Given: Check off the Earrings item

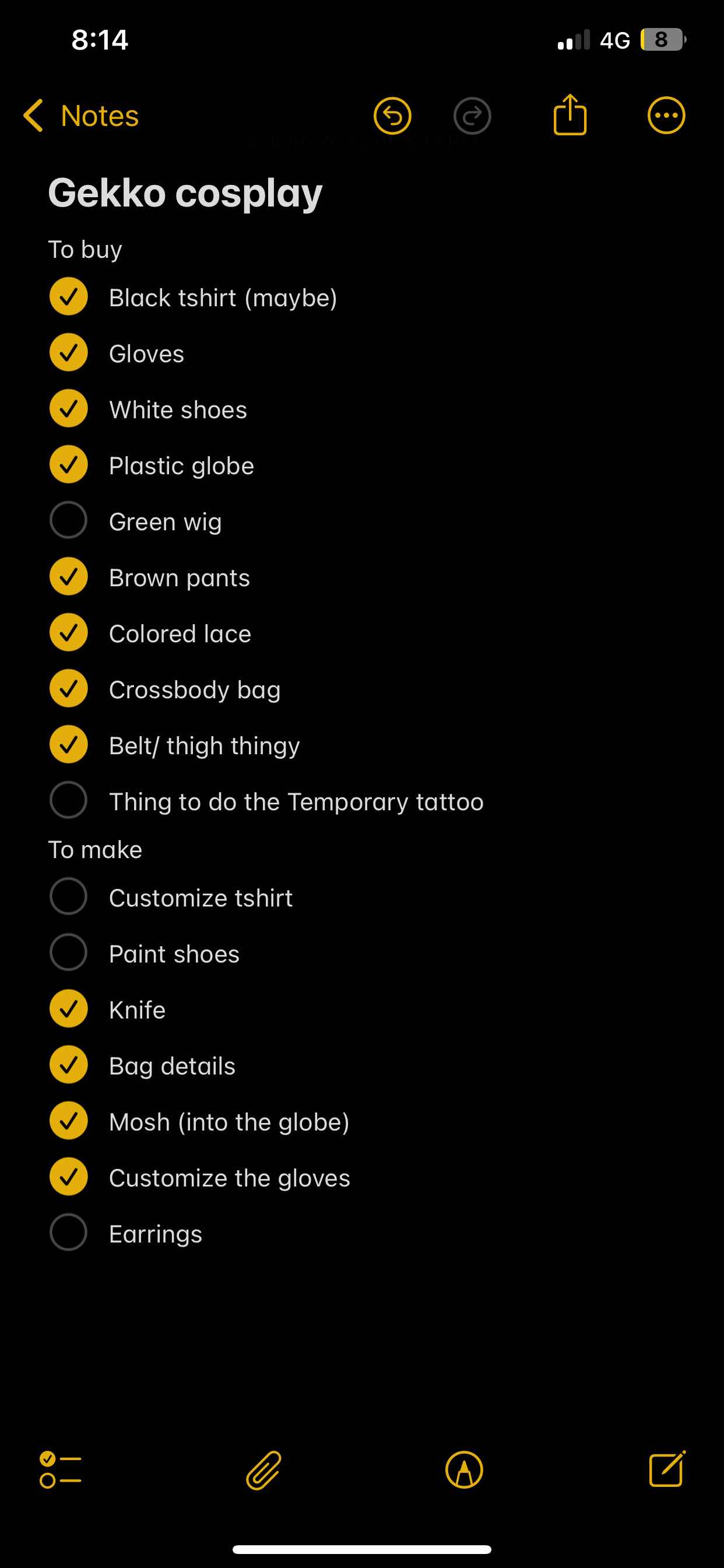Looking at the screenshot, I should [x=69, y=1233].
